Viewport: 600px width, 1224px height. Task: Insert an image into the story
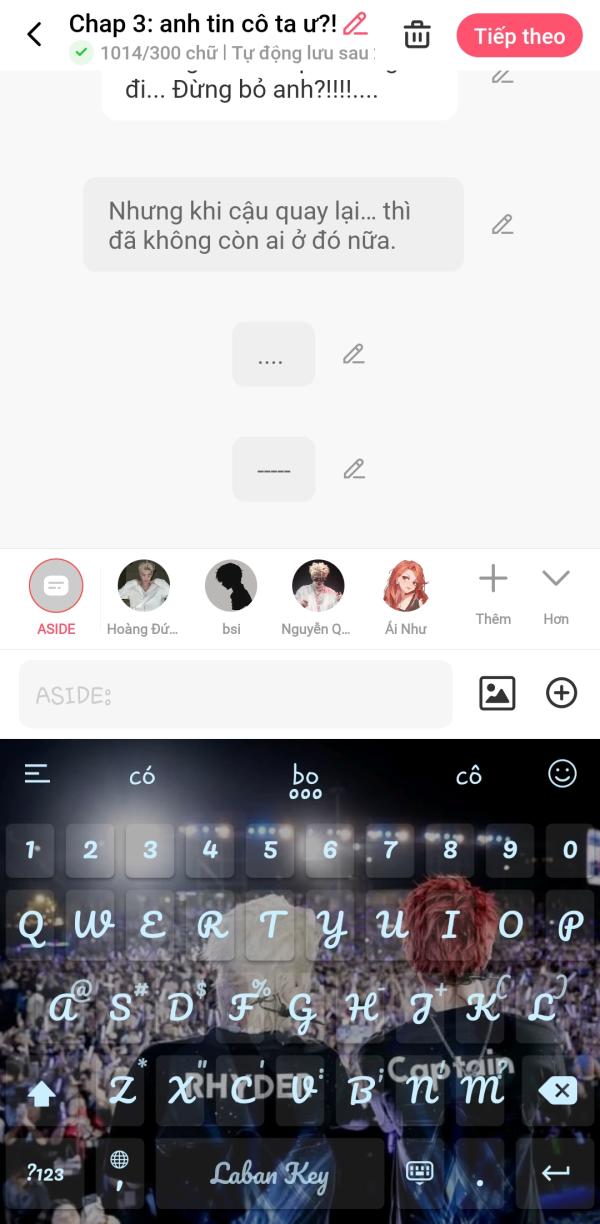click(497, 693)
